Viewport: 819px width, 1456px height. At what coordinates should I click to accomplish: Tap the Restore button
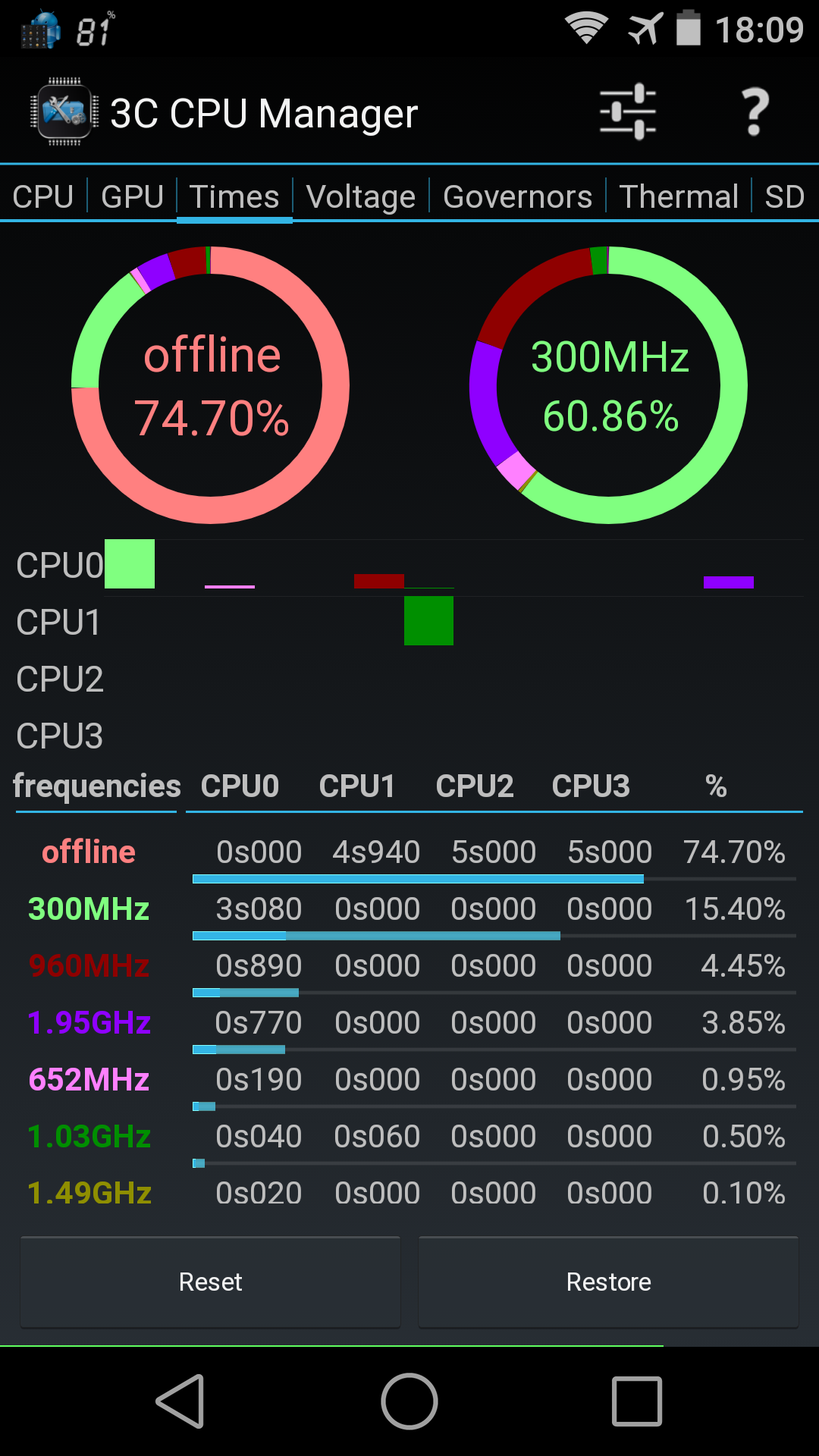click(608, 1282)
